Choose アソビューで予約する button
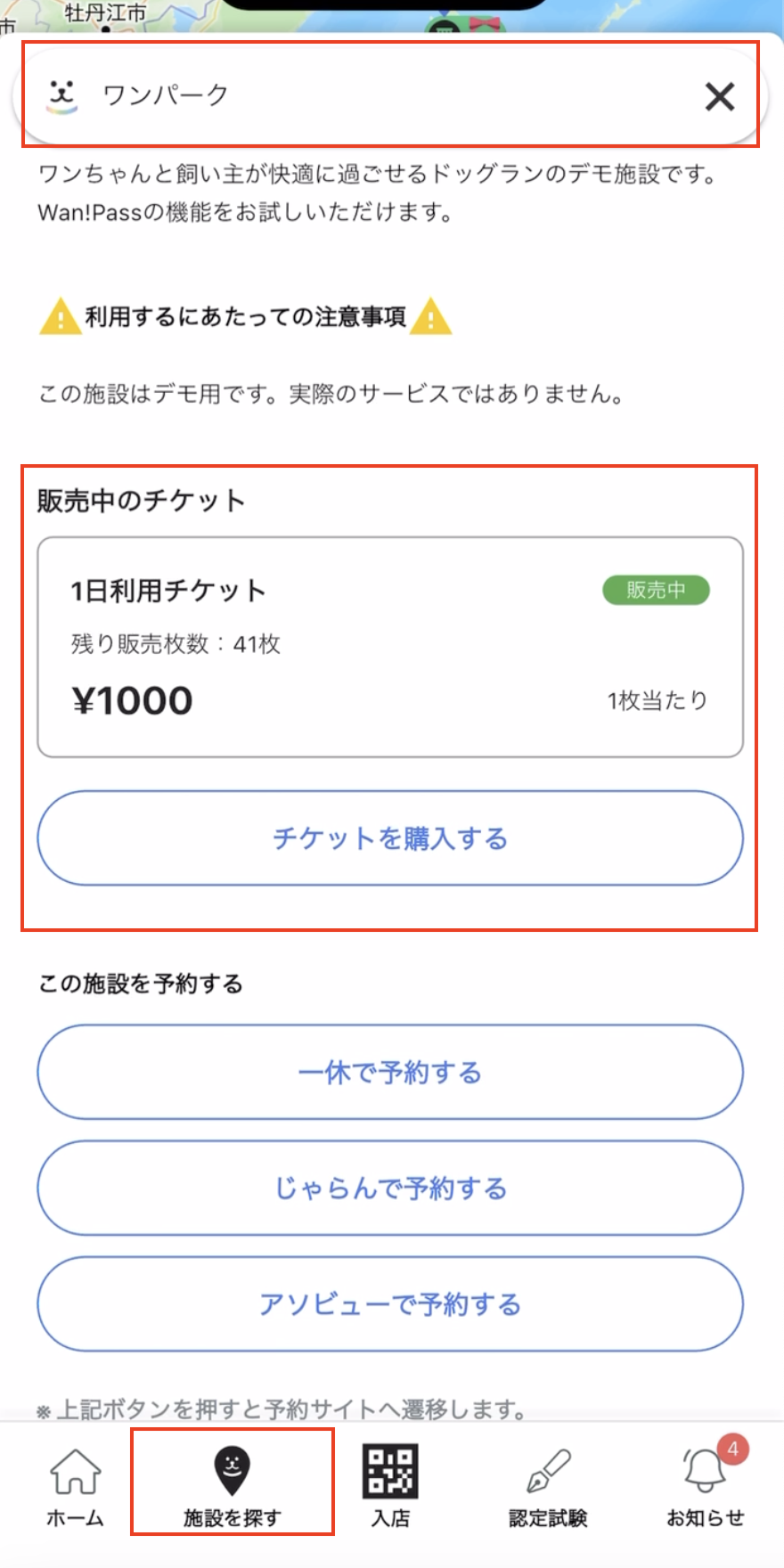 390,1304
